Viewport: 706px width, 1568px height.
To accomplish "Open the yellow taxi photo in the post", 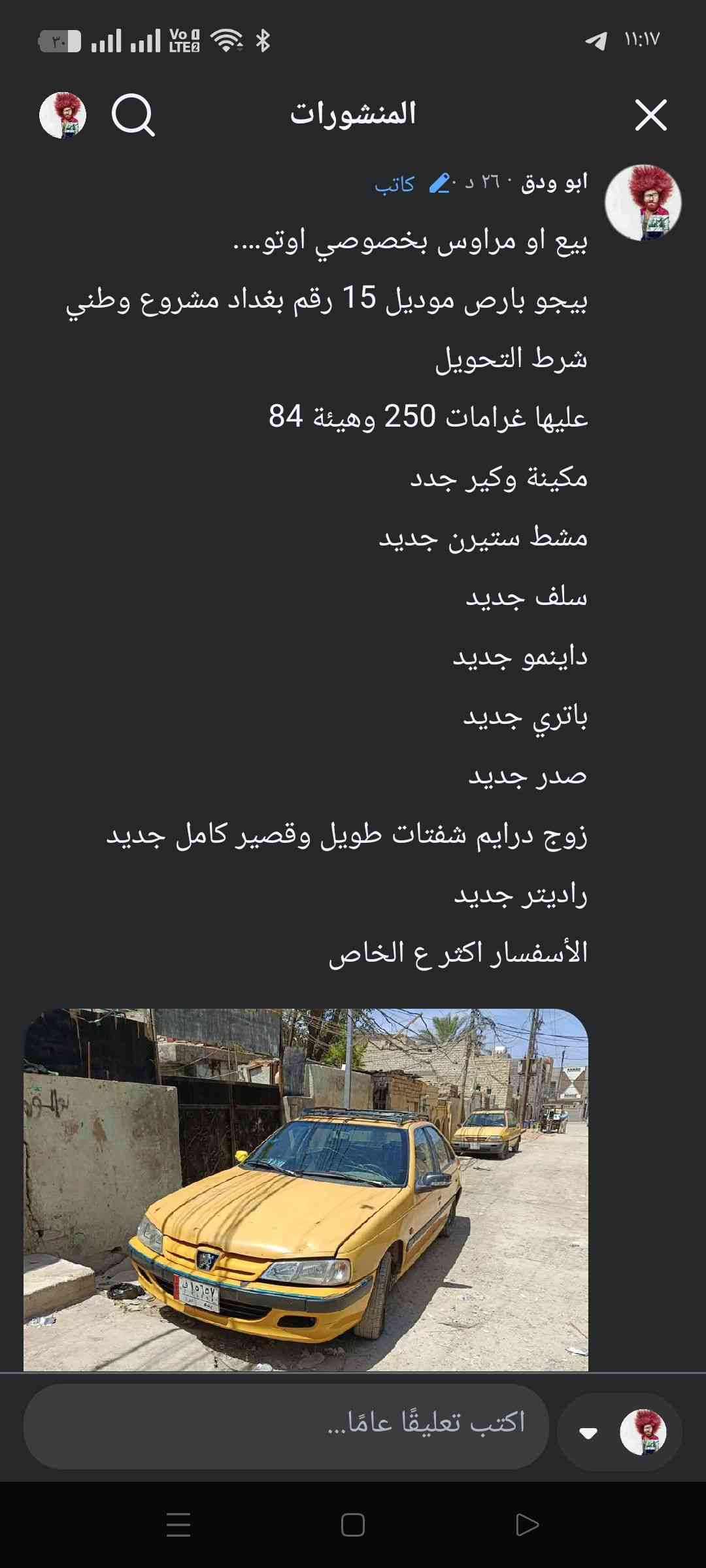I will [306, 1189].
